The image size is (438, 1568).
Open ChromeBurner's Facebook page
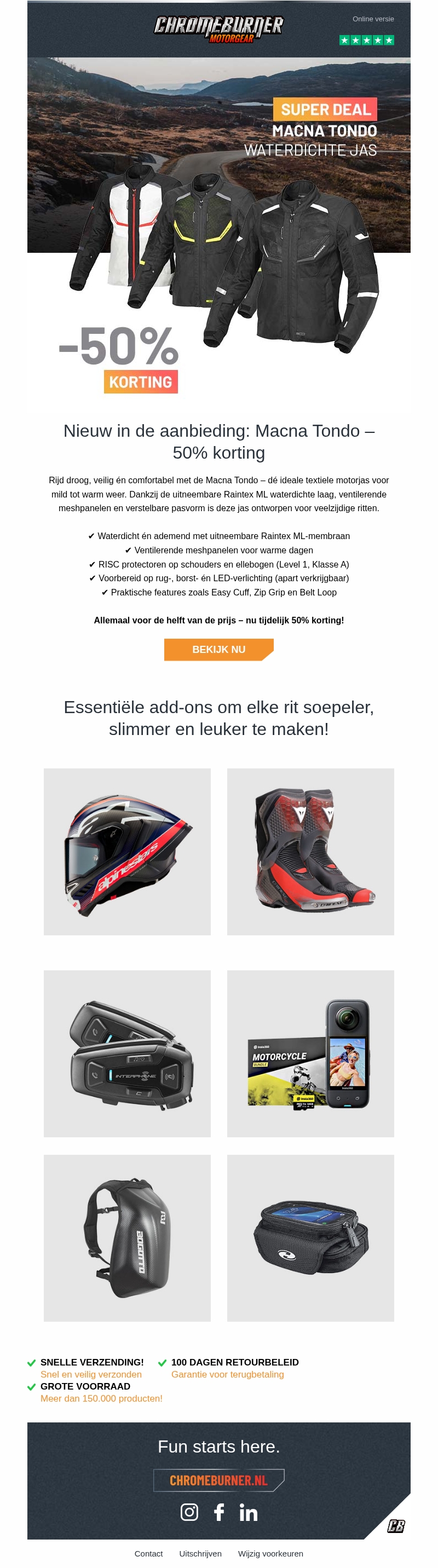[218, 1512]
